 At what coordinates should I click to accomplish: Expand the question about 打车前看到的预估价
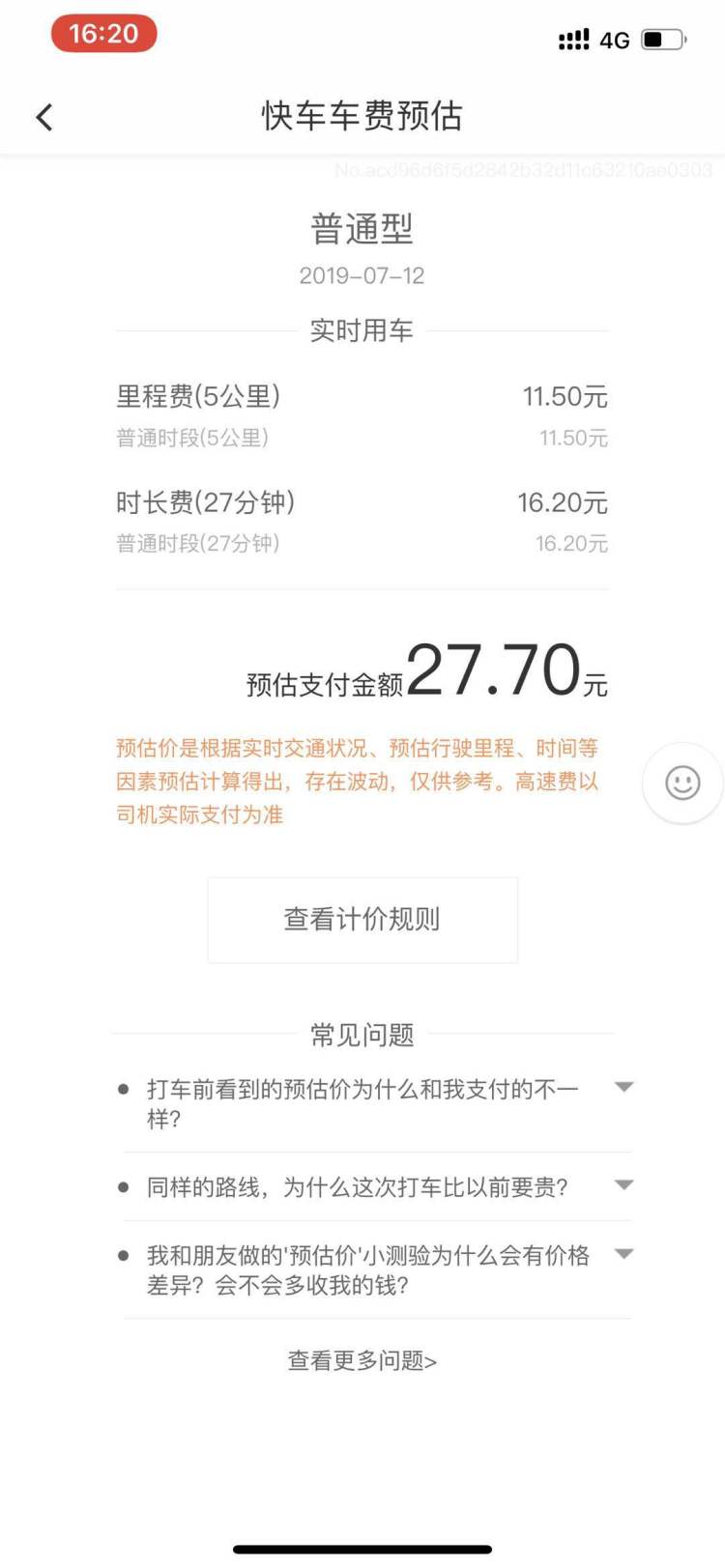pos(377,1103)
